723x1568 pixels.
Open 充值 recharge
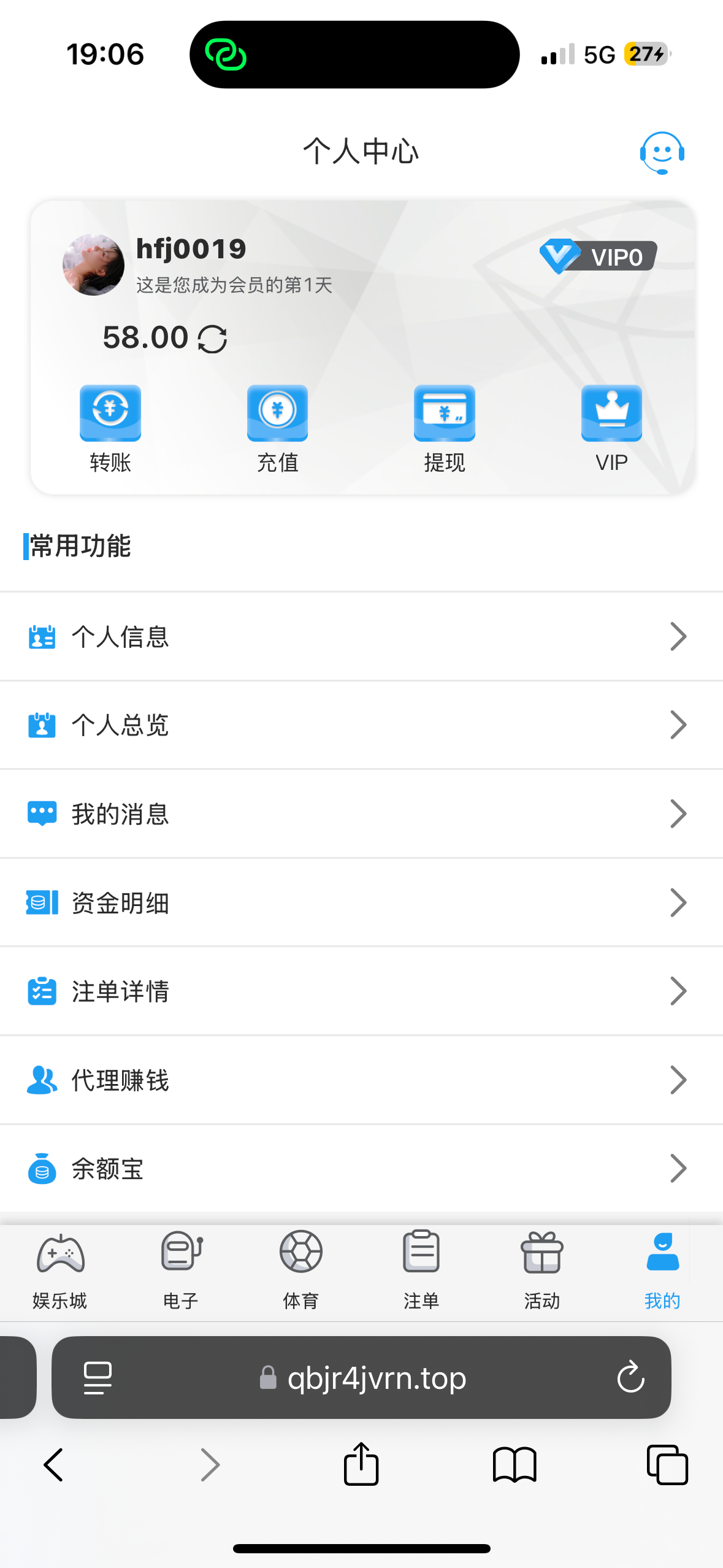(x=277, y=428)
